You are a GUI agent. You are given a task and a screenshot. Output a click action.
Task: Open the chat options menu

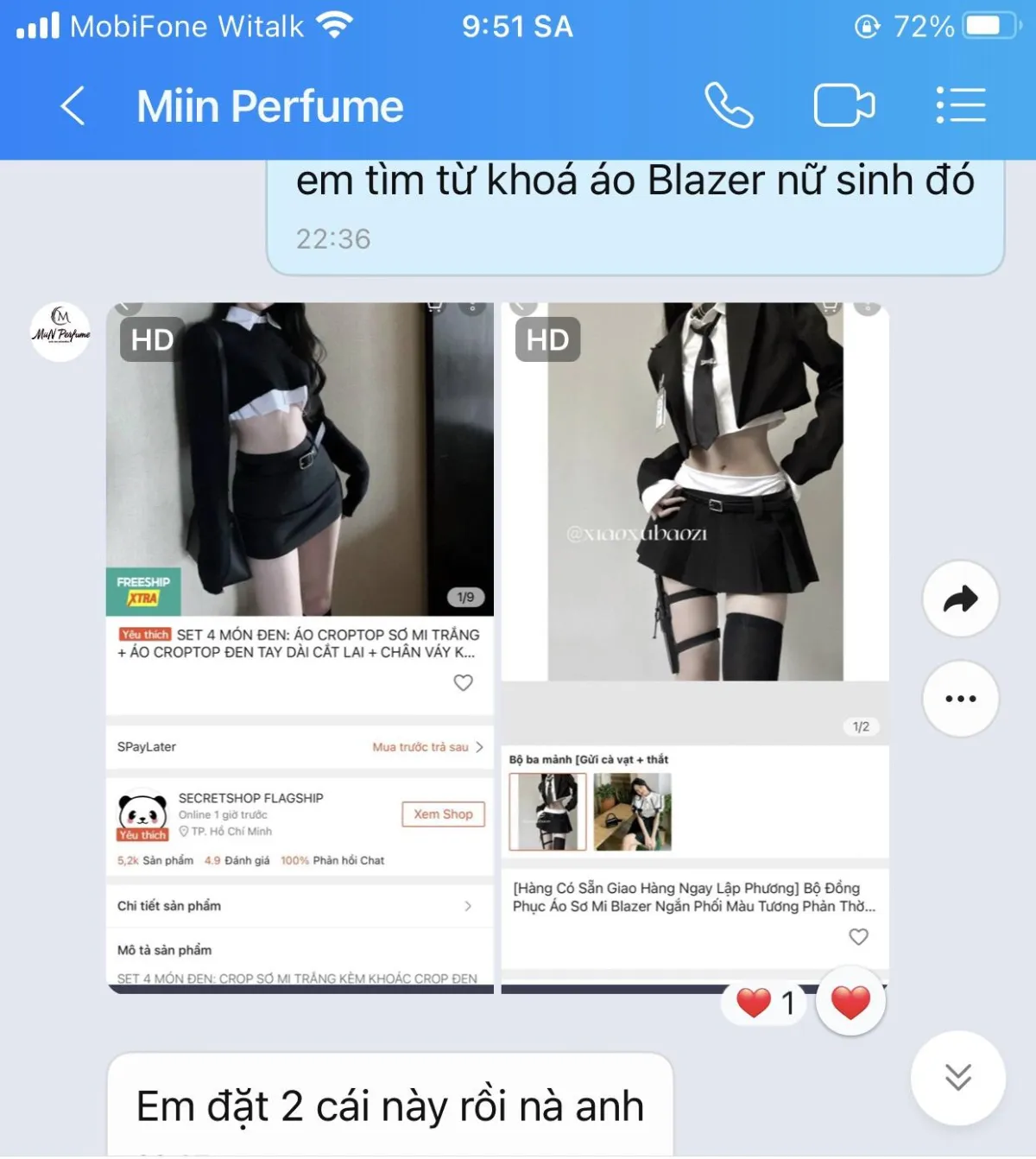[x=961, y=106]
